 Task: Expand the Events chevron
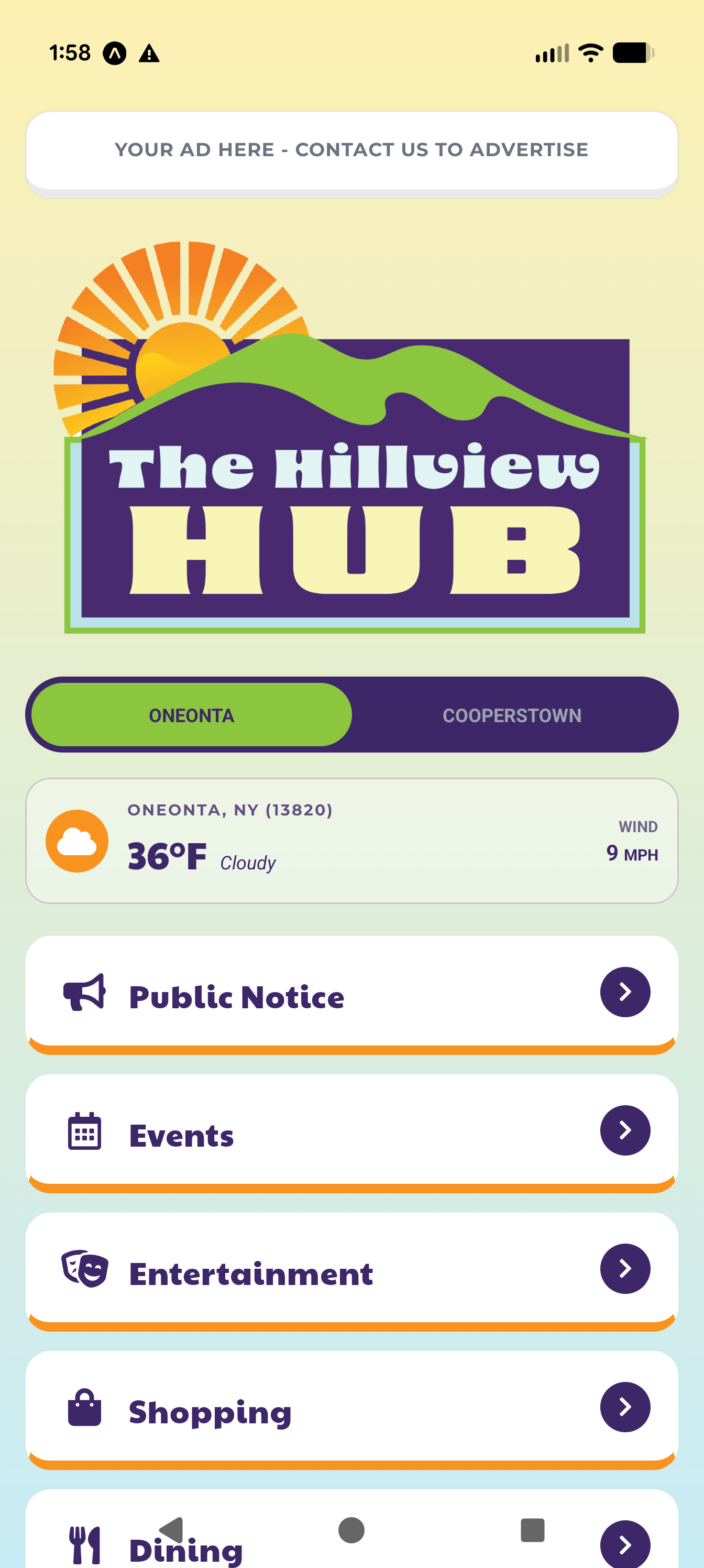(625, 1130)
